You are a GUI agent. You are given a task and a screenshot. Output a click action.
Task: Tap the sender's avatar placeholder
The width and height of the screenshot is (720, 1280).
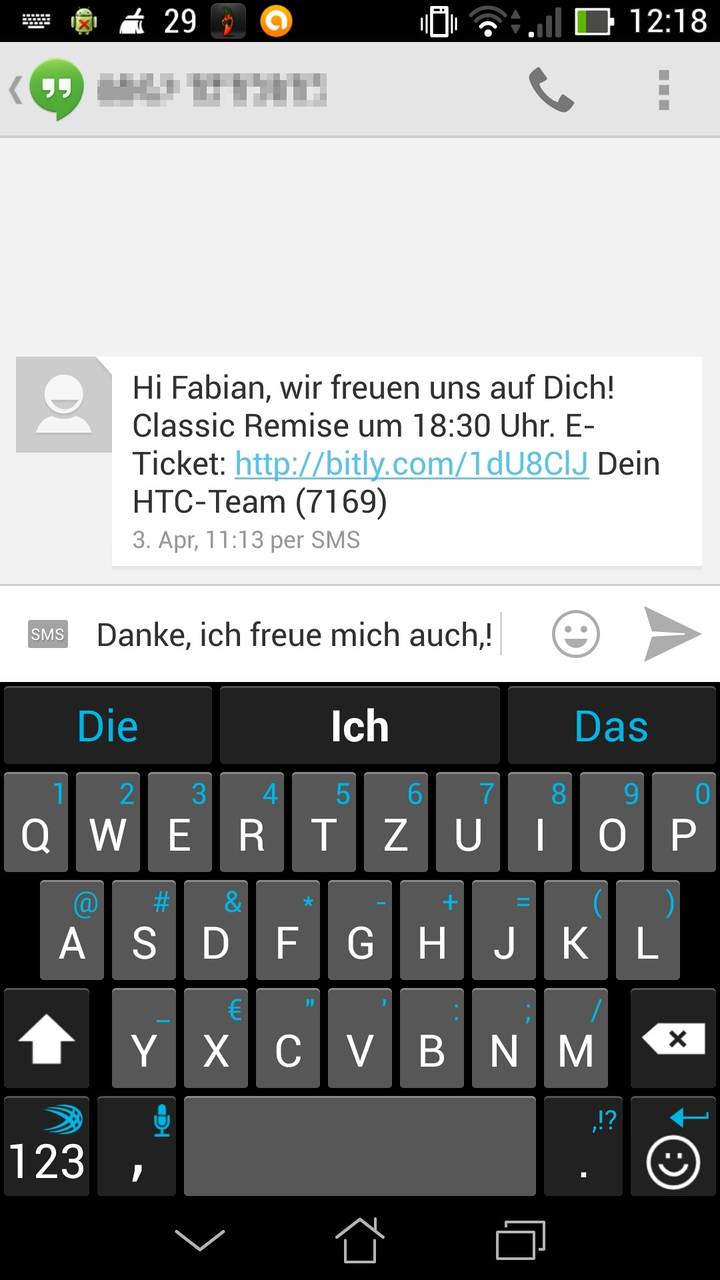pos(64,405)
